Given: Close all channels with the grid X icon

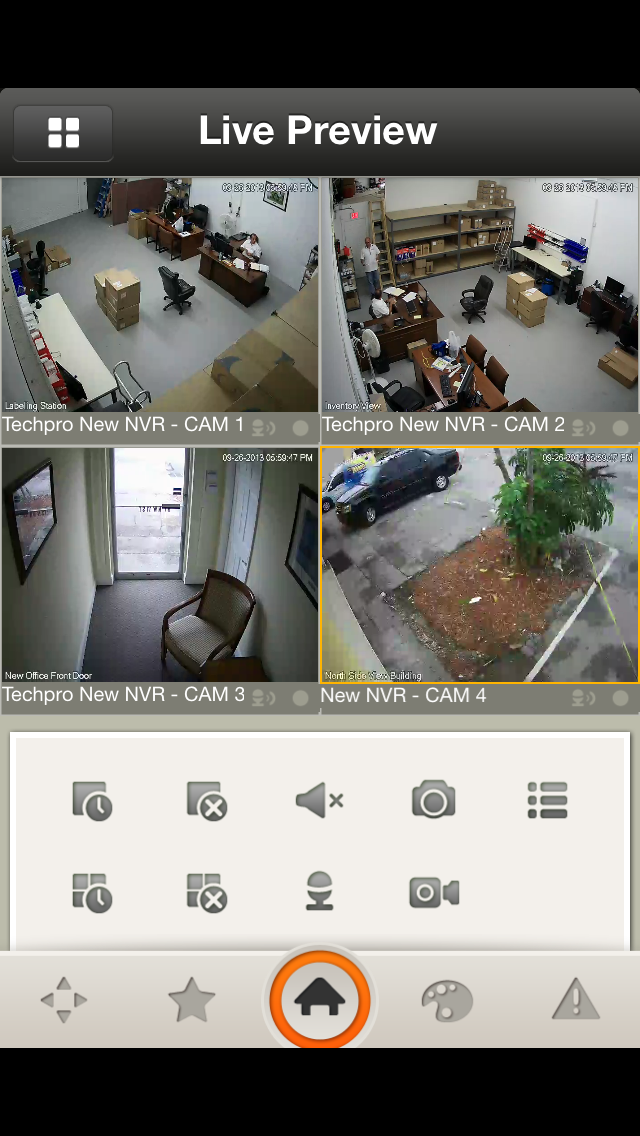Looking at the screenshot, I should coord(207,892).
